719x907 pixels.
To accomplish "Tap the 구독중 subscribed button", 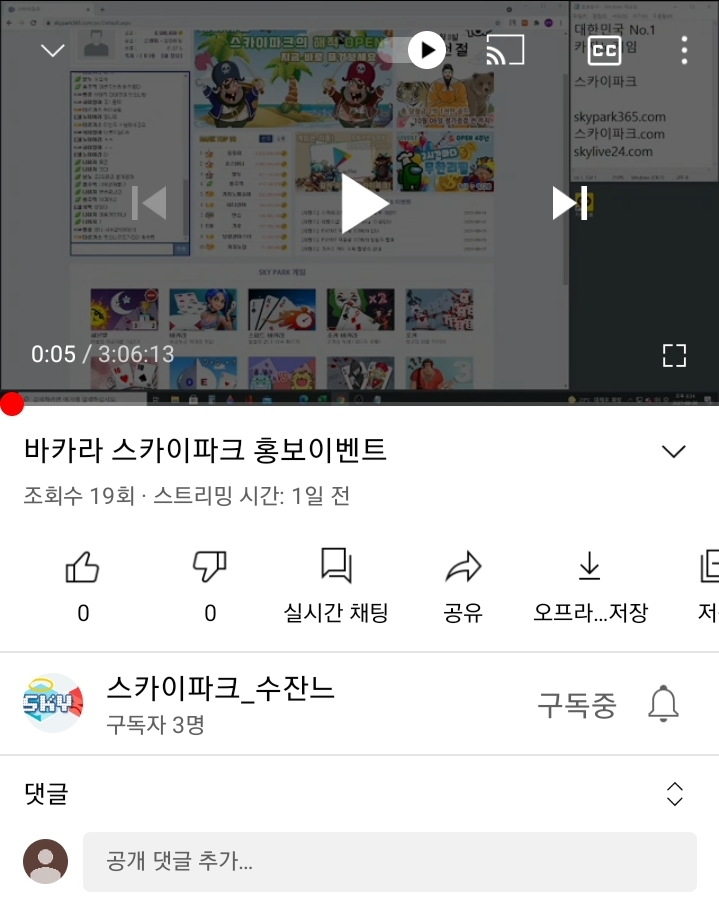I will [577, 705].
